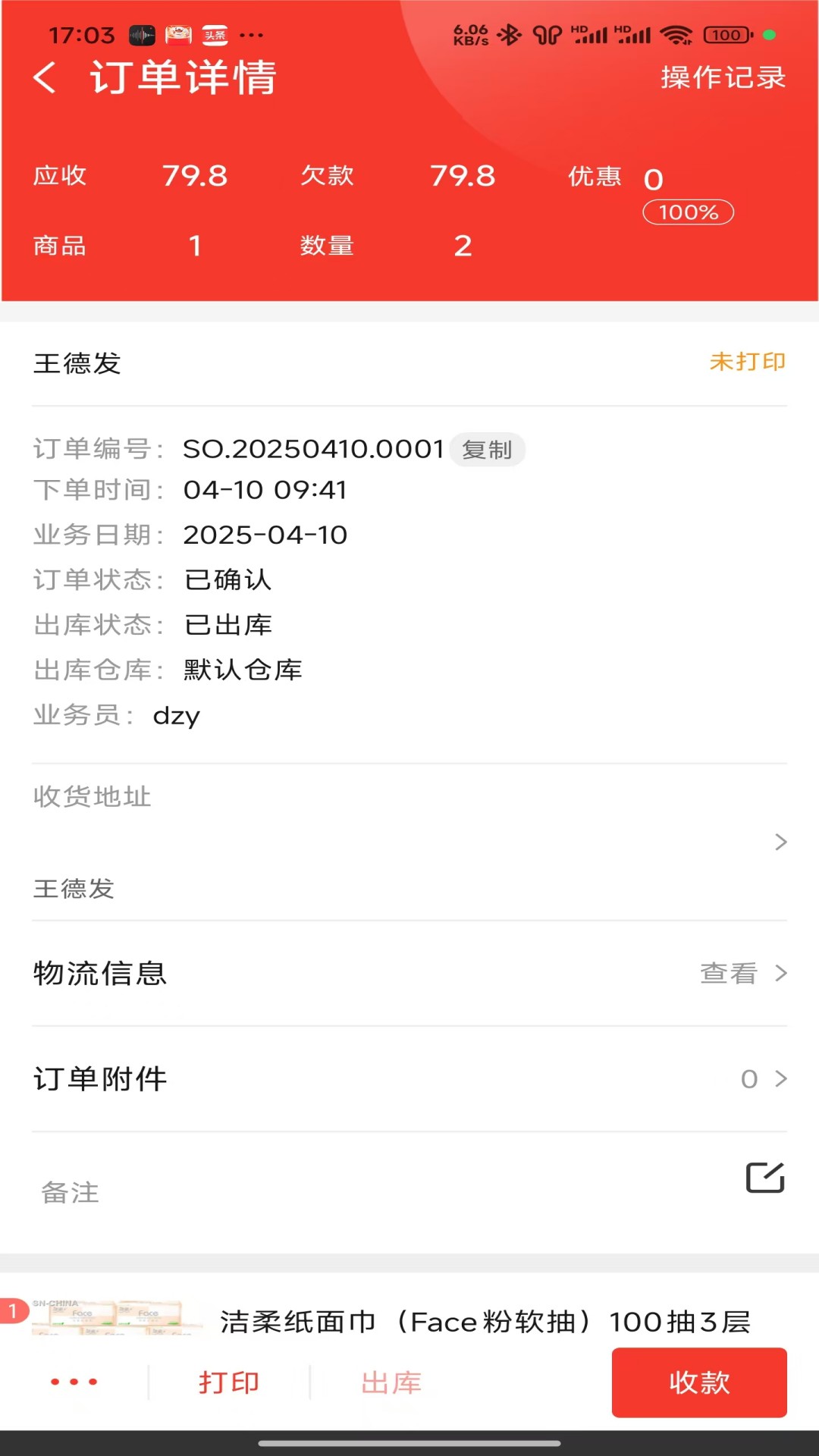Select the 打印 print action in bottom bar

[228, 1382]
